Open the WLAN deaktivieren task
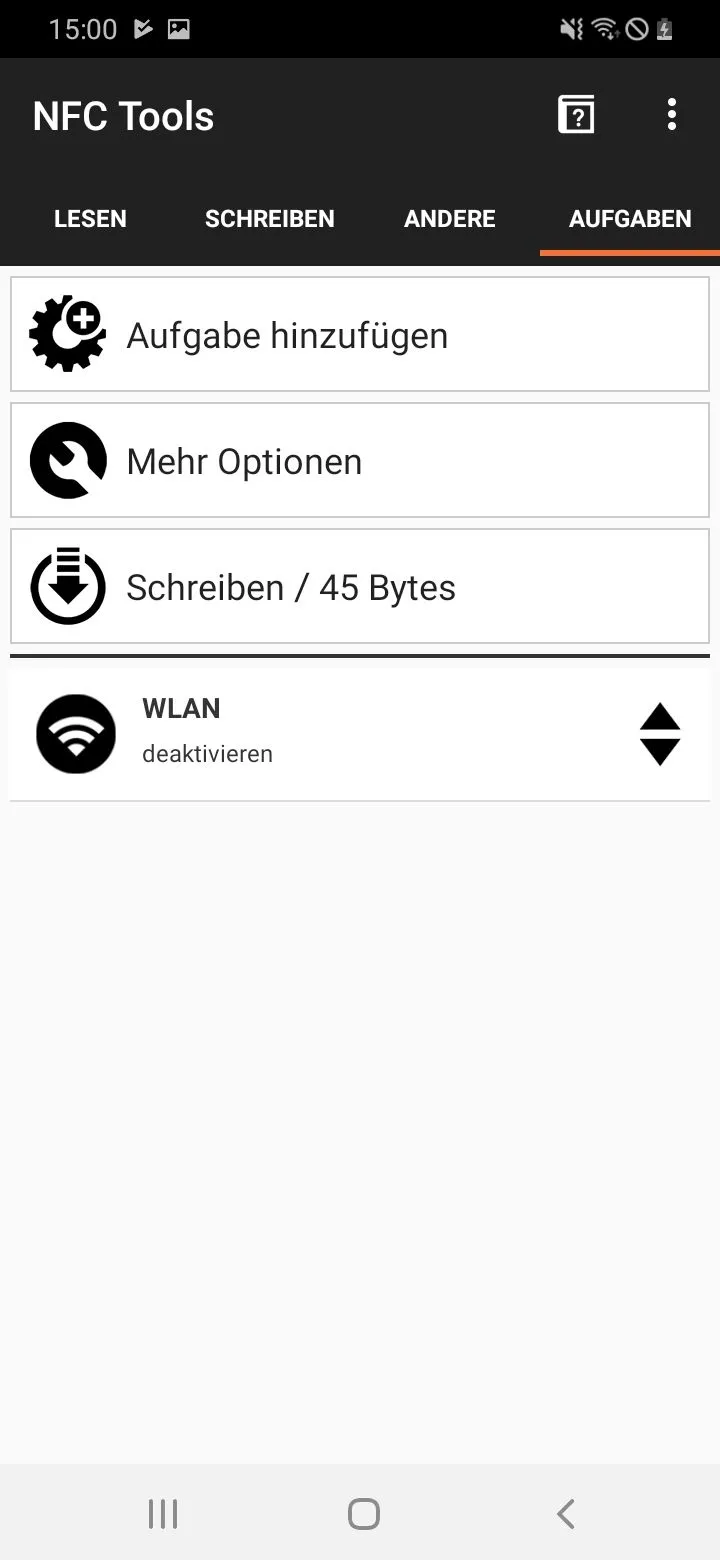 coord(360,734)
